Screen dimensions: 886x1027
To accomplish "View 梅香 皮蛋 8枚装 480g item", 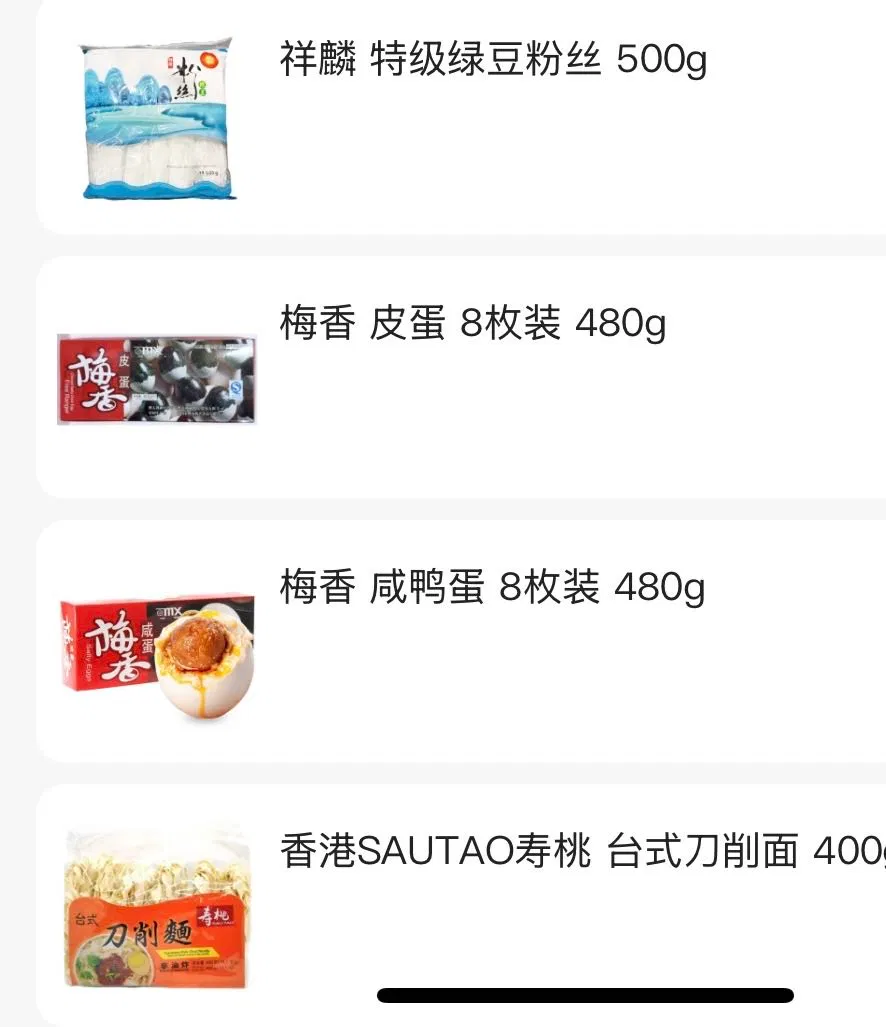I will [472, 325].
